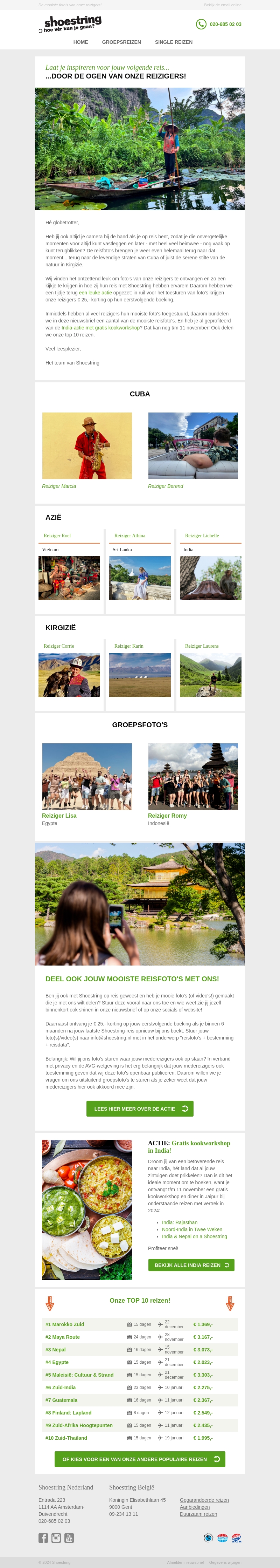Open 'Duurzaam reizen' footer link
This screenshot has height=1568, width=280.
198,1513
